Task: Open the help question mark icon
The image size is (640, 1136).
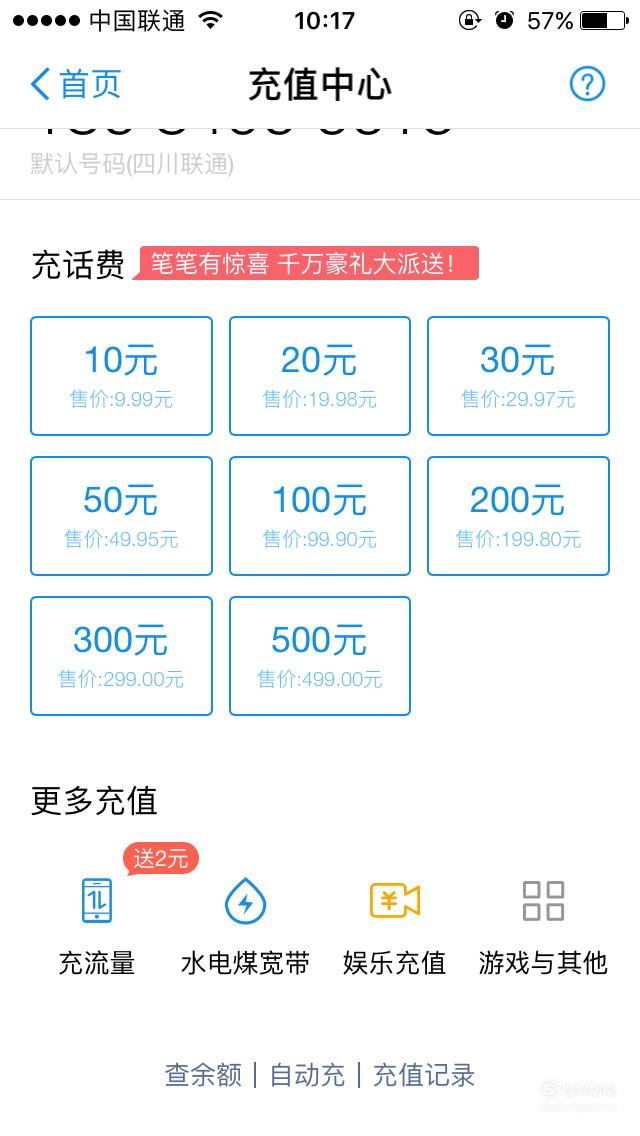Action: point(587,85)
